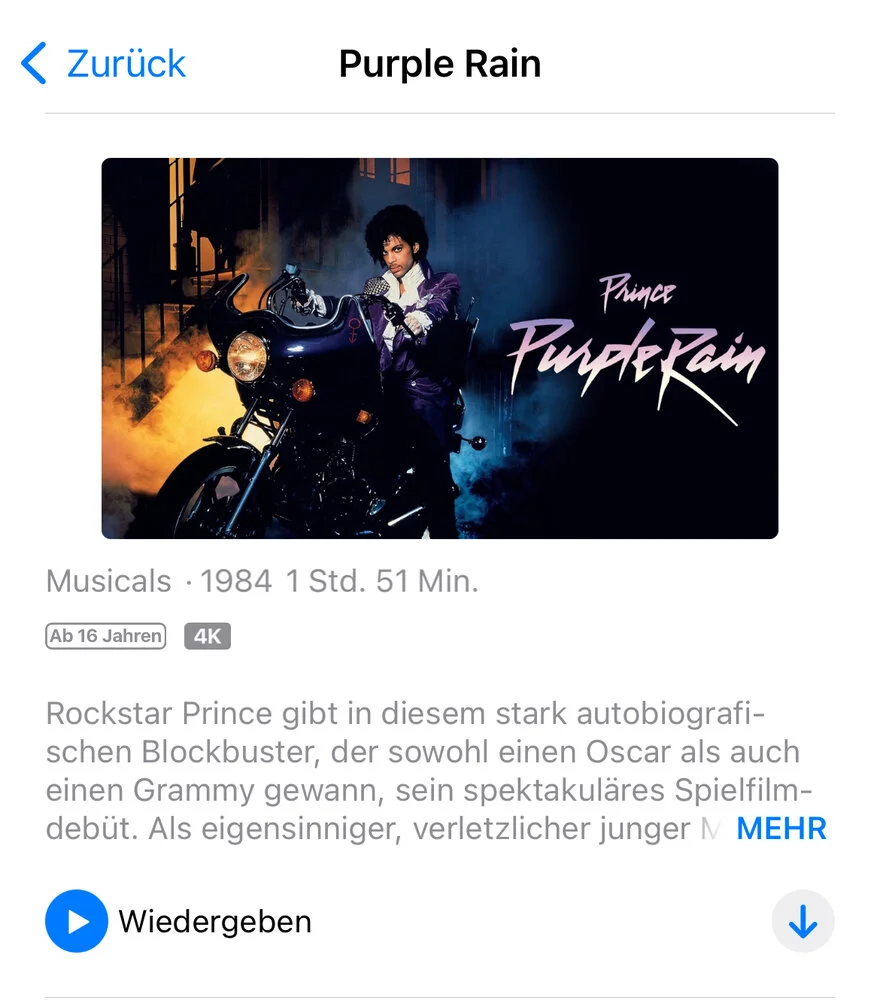Open the Purple Rain movie artwork
880x1000 pixels.
(440, 348)
